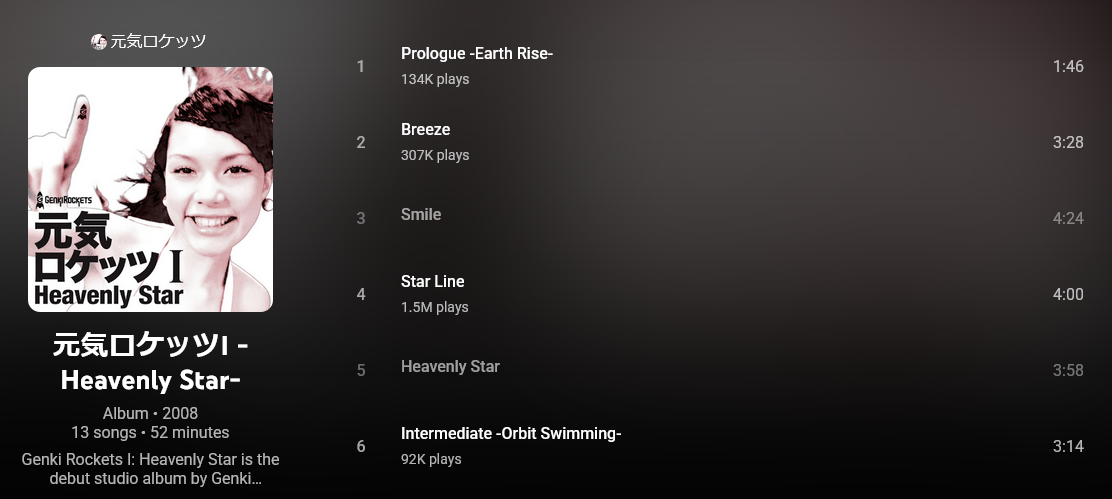
Task: Open the 元気ロケッツ artist page link
Action: [157, 41]
